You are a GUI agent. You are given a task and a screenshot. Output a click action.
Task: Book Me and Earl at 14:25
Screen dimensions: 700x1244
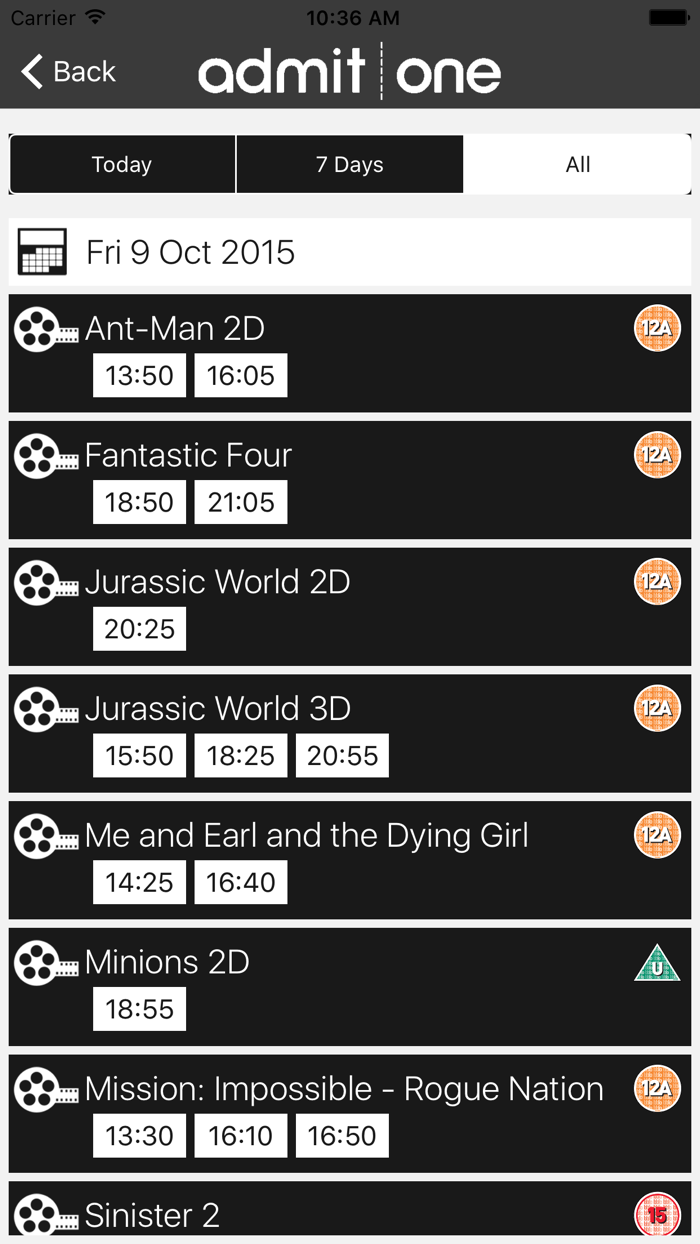140,883
